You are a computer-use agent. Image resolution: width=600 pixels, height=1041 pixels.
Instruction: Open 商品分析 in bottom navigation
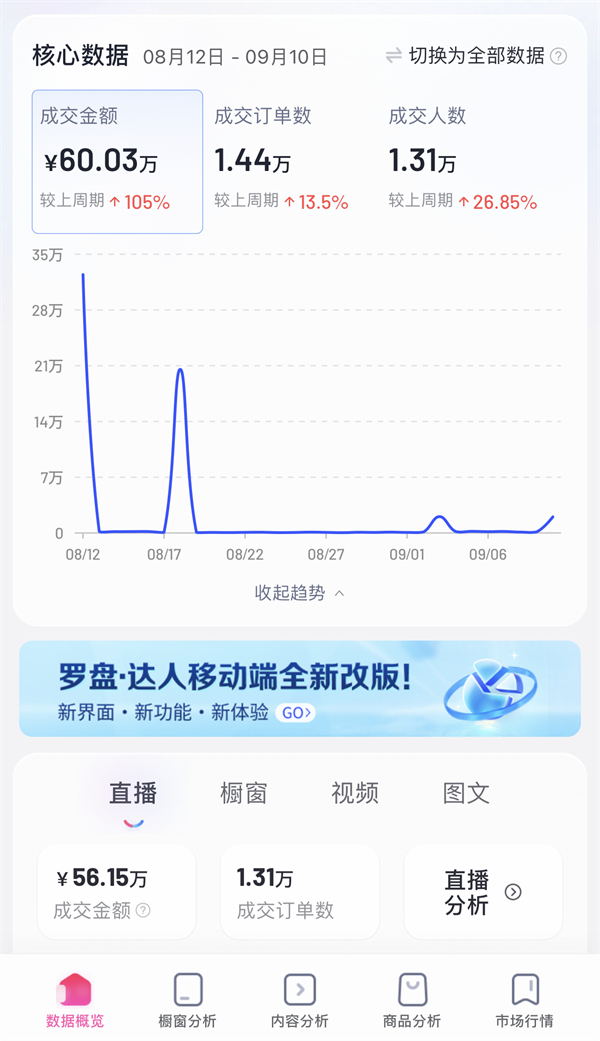pyautogui.click(x=412, y=1001)
